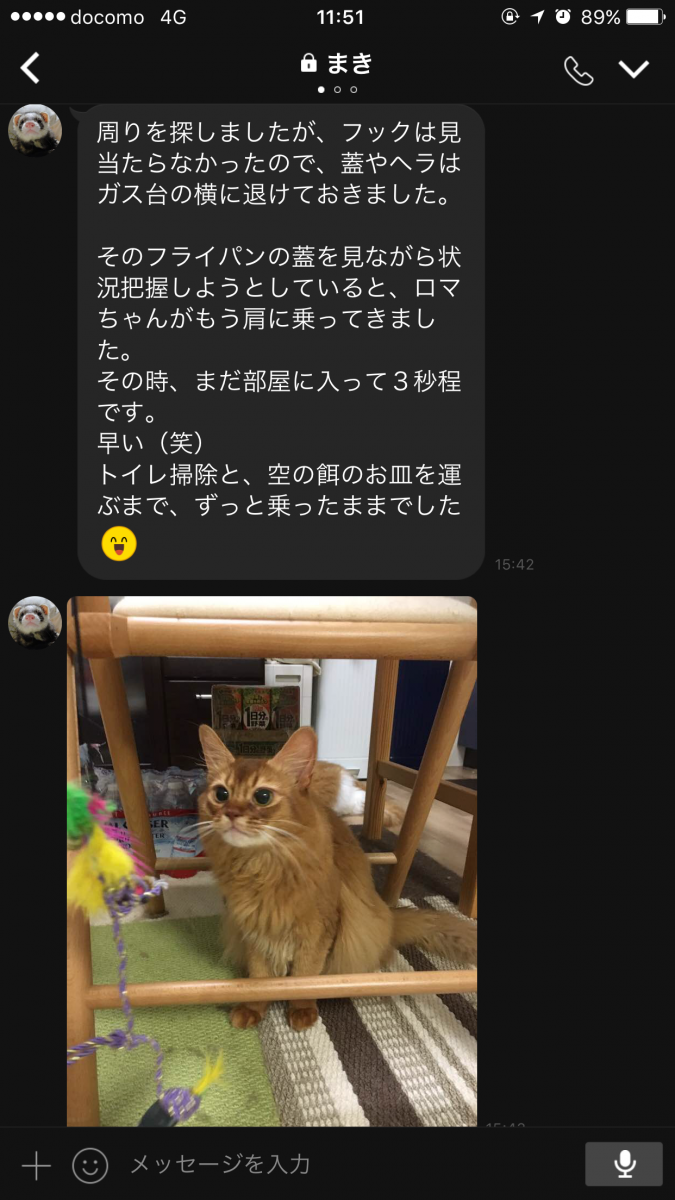Open sender profile from the photo message avatar
This screenshot has height=1200, width=675.
[x=35, y=622]
